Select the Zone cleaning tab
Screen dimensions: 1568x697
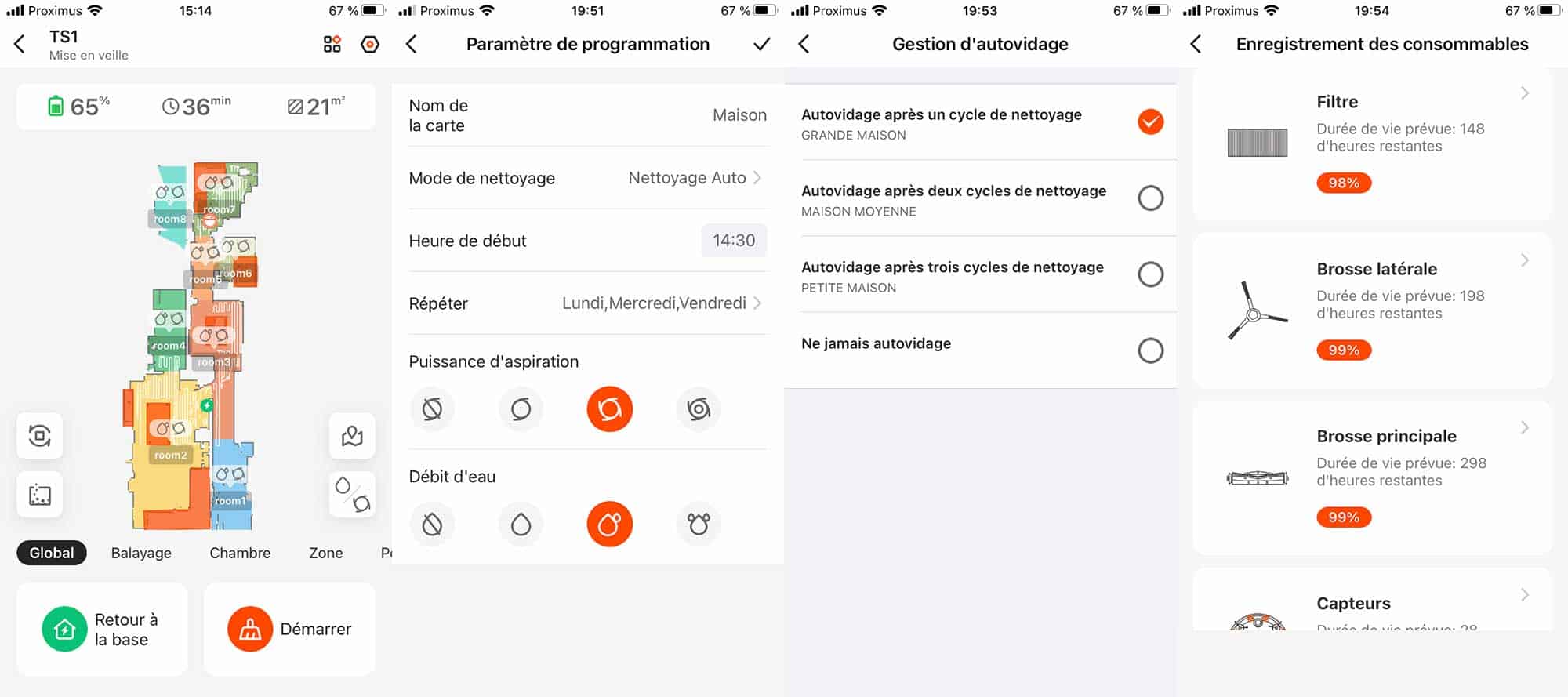click(x=325, y=553)
